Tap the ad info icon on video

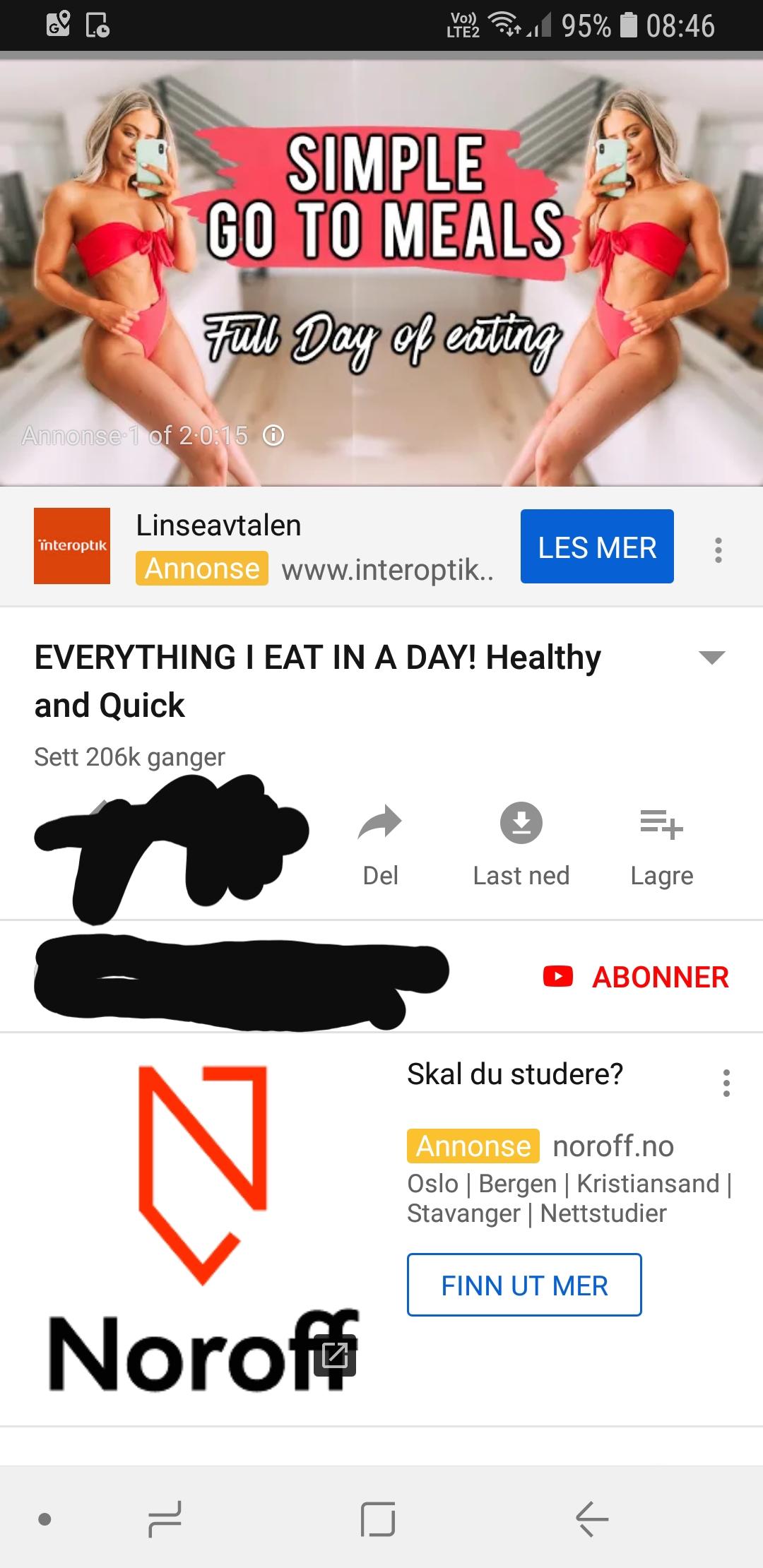tap(273, 435)
